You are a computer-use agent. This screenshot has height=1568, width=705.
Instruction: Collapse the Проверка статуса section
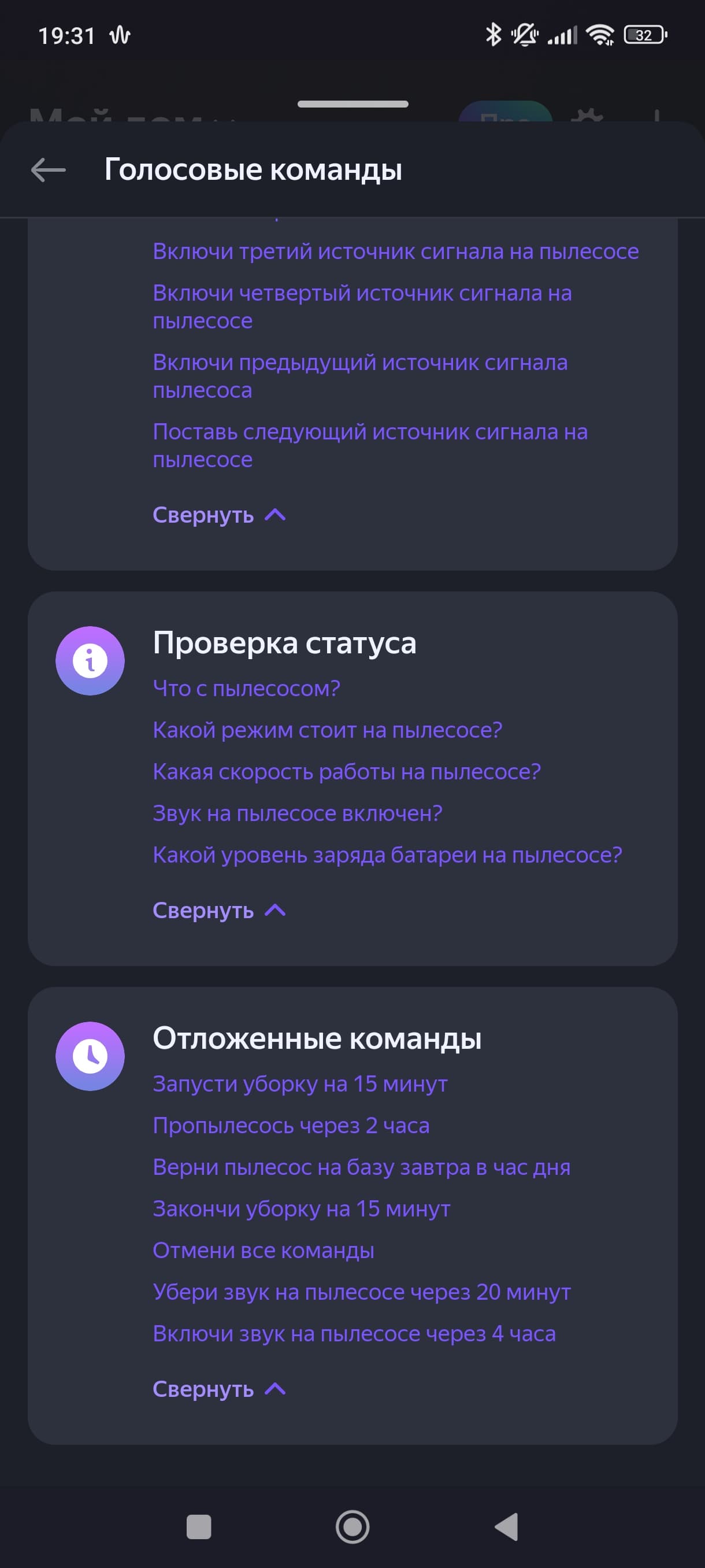218,910
